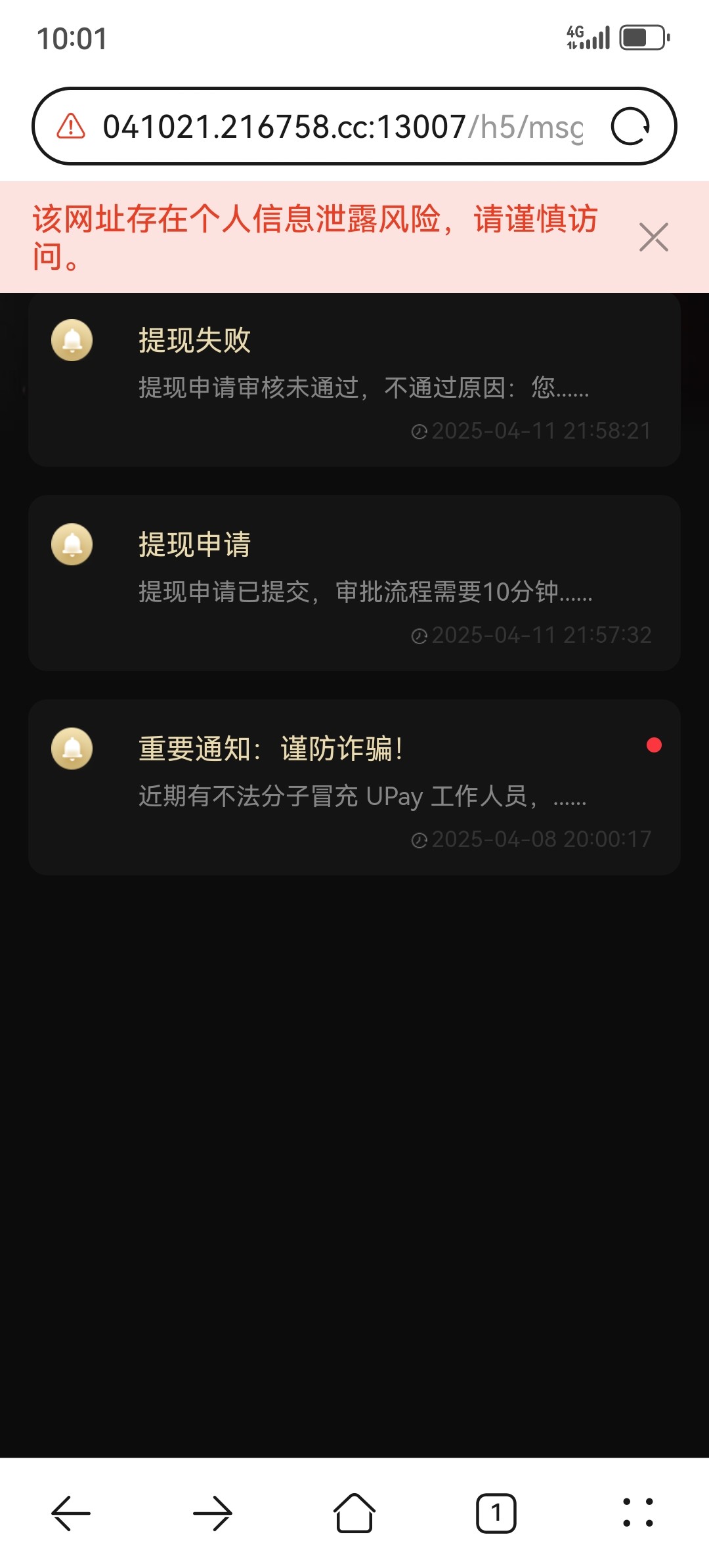Go forward in browser history
The image size is (709, 1568).
pos(213,1513)
